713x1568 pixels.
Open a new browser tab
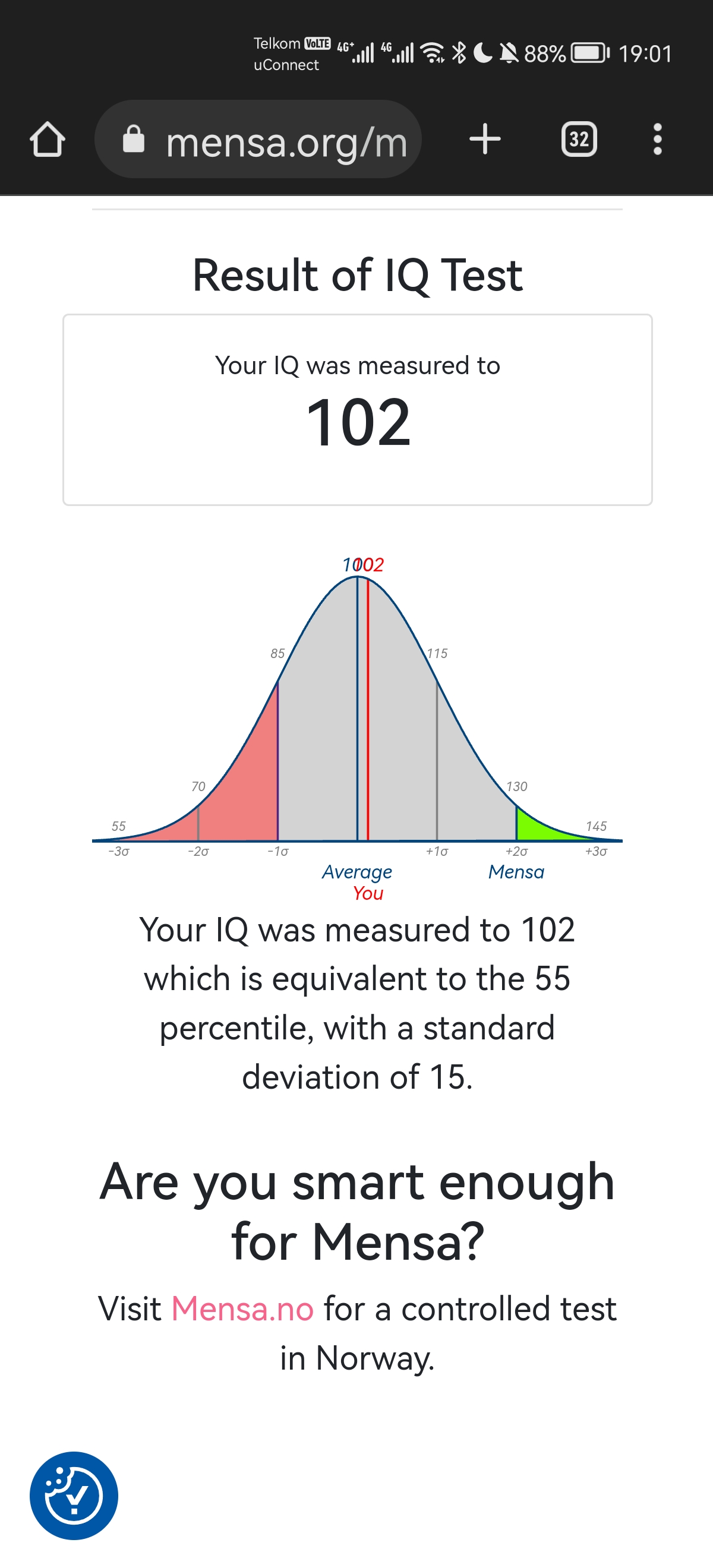point(485,140)
